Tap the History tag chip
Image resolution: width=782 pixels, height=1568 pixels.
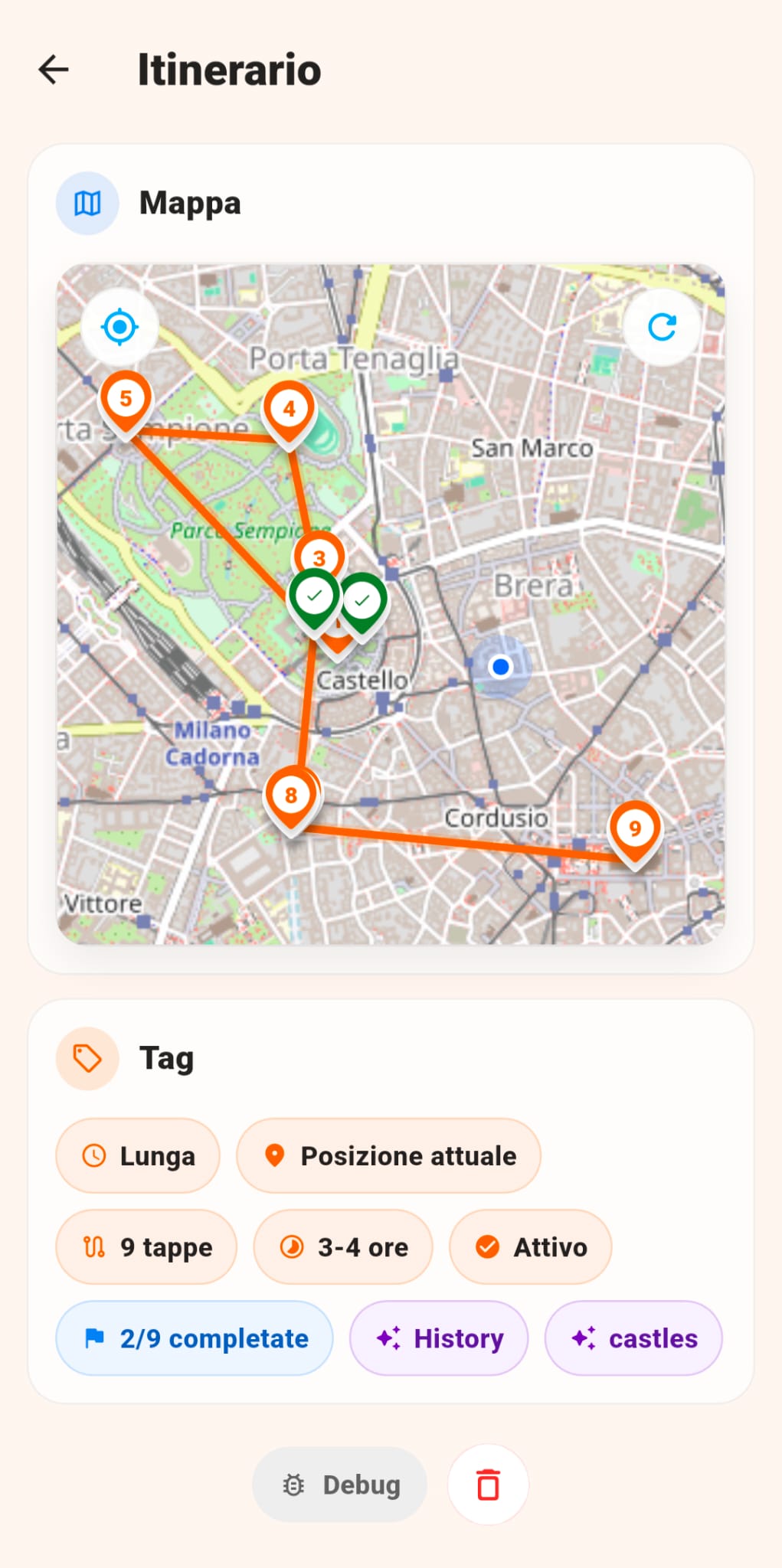(439, 1338)
